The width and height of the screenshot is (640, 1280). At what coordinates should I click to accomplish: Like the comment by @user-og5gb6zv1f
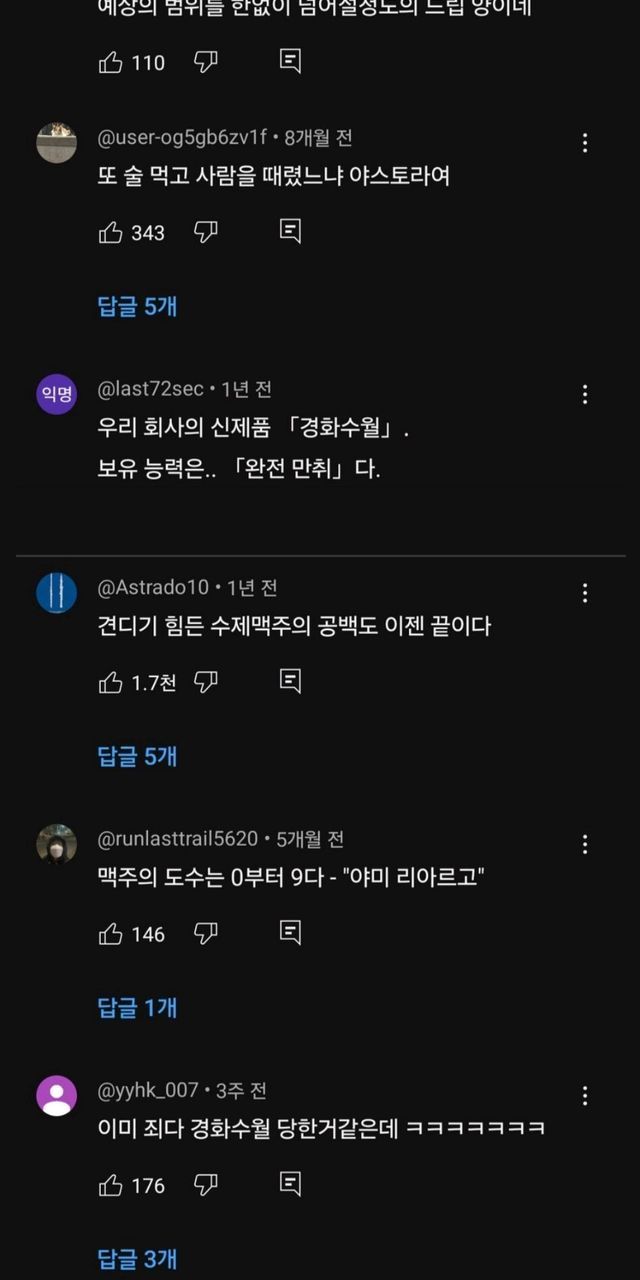pyautogui.click(x=110, y=233)
